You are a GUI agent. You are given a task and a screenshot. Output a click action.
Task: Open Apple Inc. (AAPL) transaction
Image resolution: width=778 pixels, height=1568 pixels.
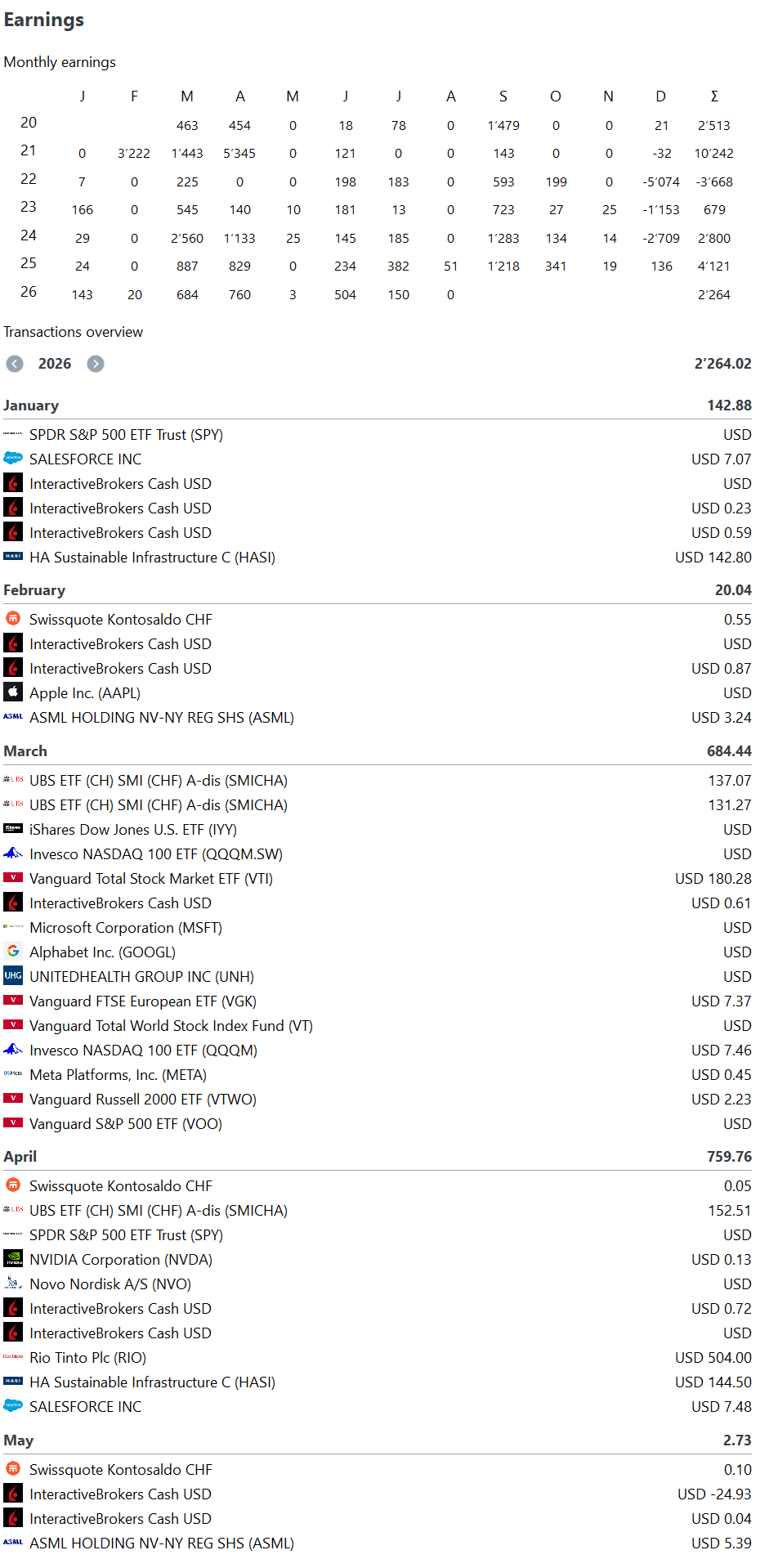378,693
